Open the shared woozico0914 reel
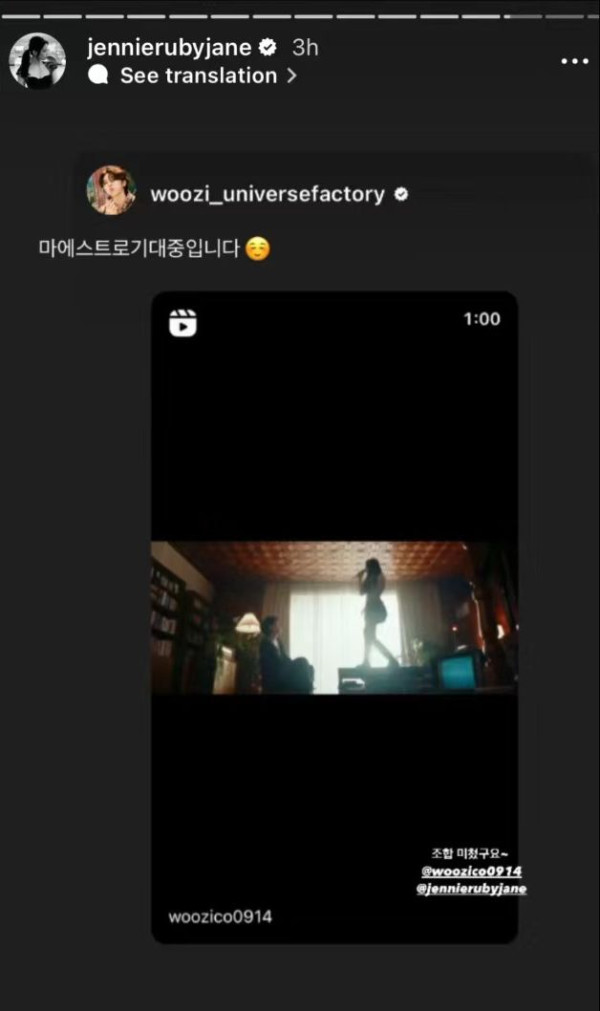This screenshot has width=600, height=1011. [x=334, y=617]
